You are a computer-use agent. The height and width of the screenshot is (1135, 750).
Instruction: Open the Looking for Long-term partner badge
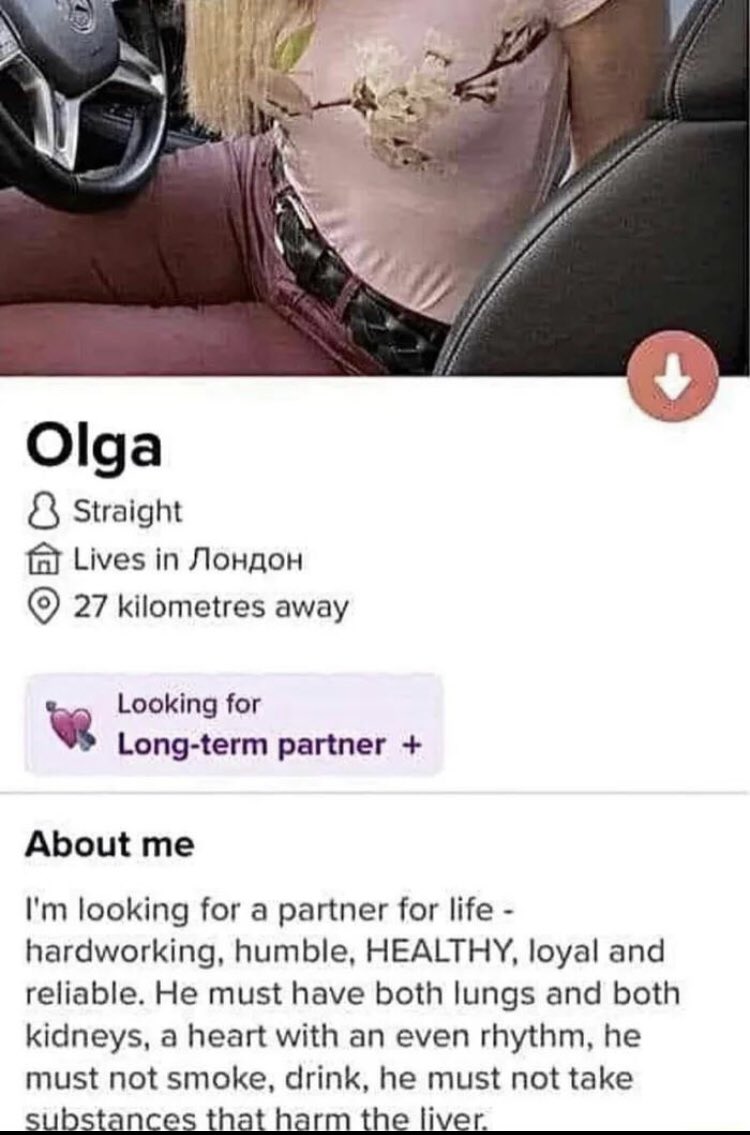tap(233, 725)
